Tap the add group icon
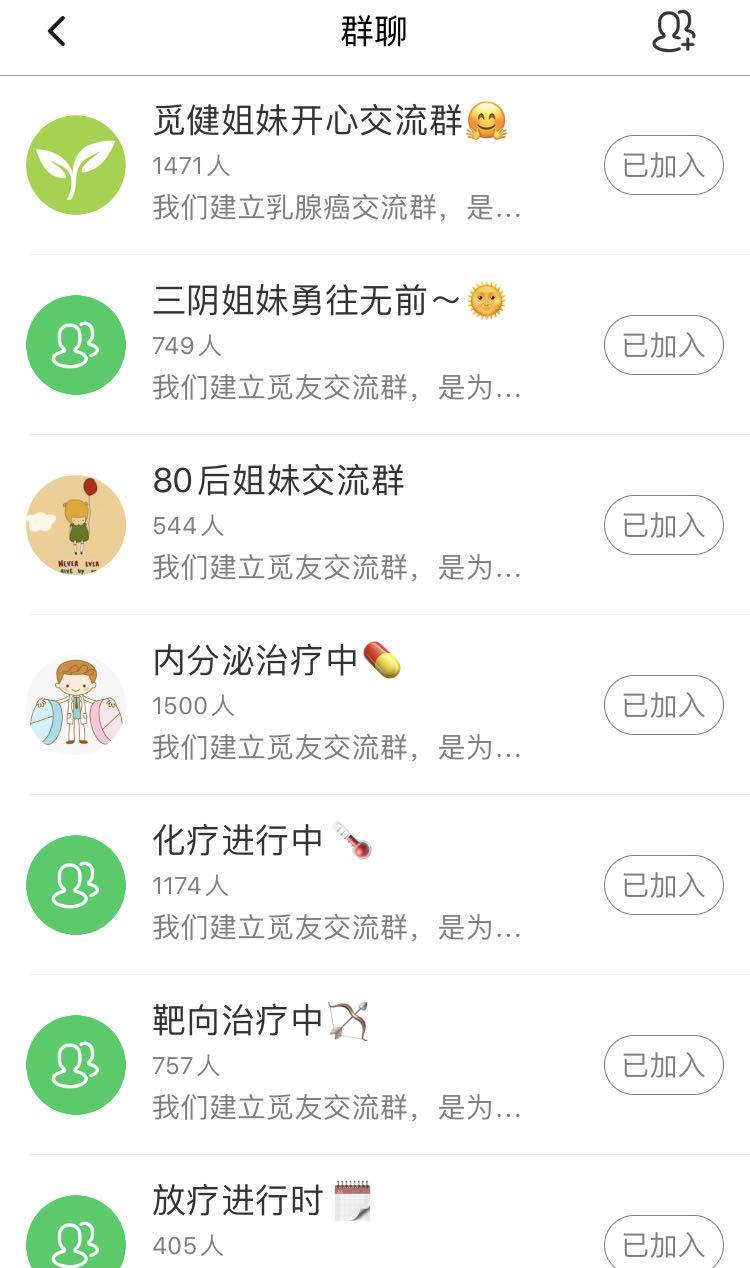The height and width of the screenshot is (1268, 750). [673, 32]
